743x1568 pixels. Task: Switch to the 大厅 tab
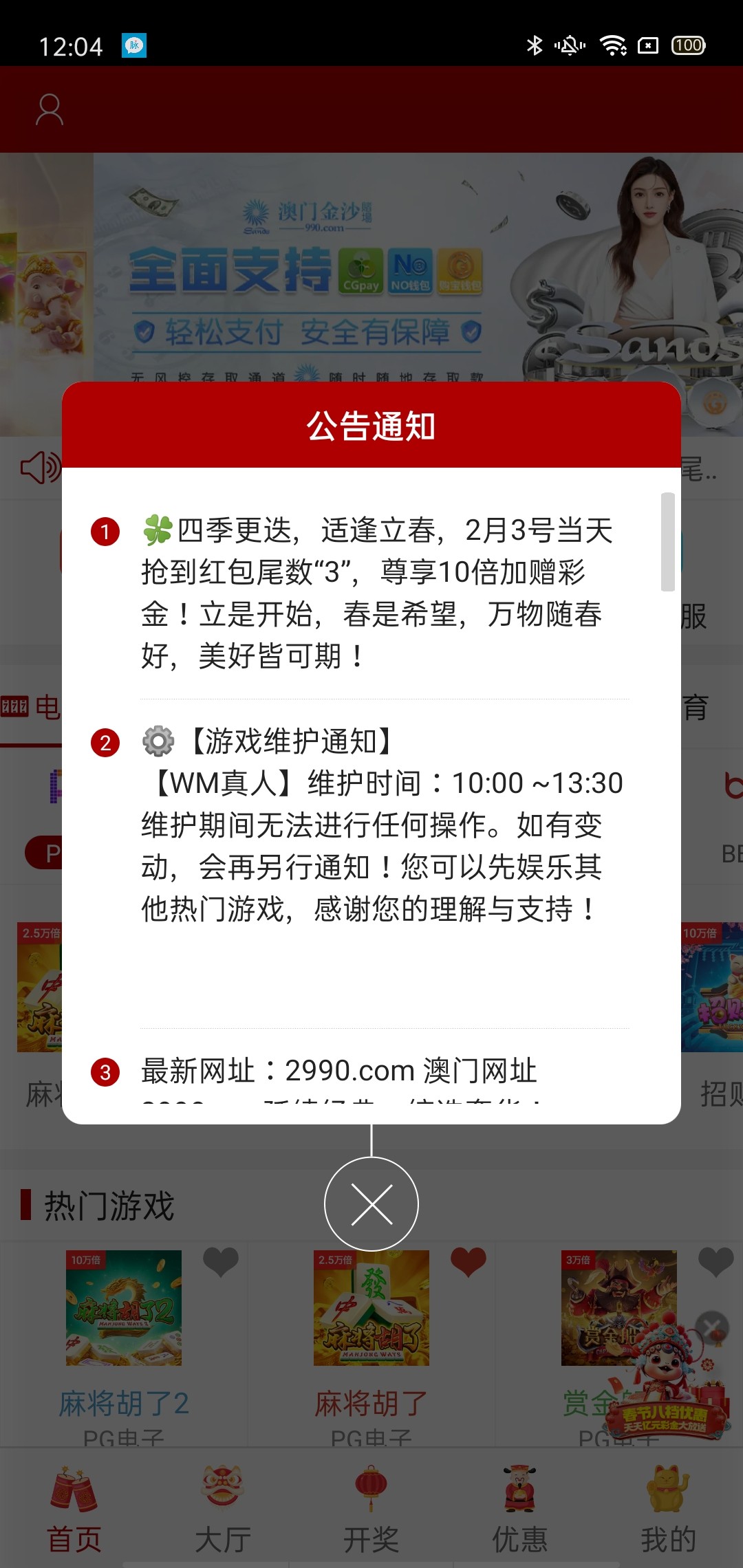coord(223,1510)
